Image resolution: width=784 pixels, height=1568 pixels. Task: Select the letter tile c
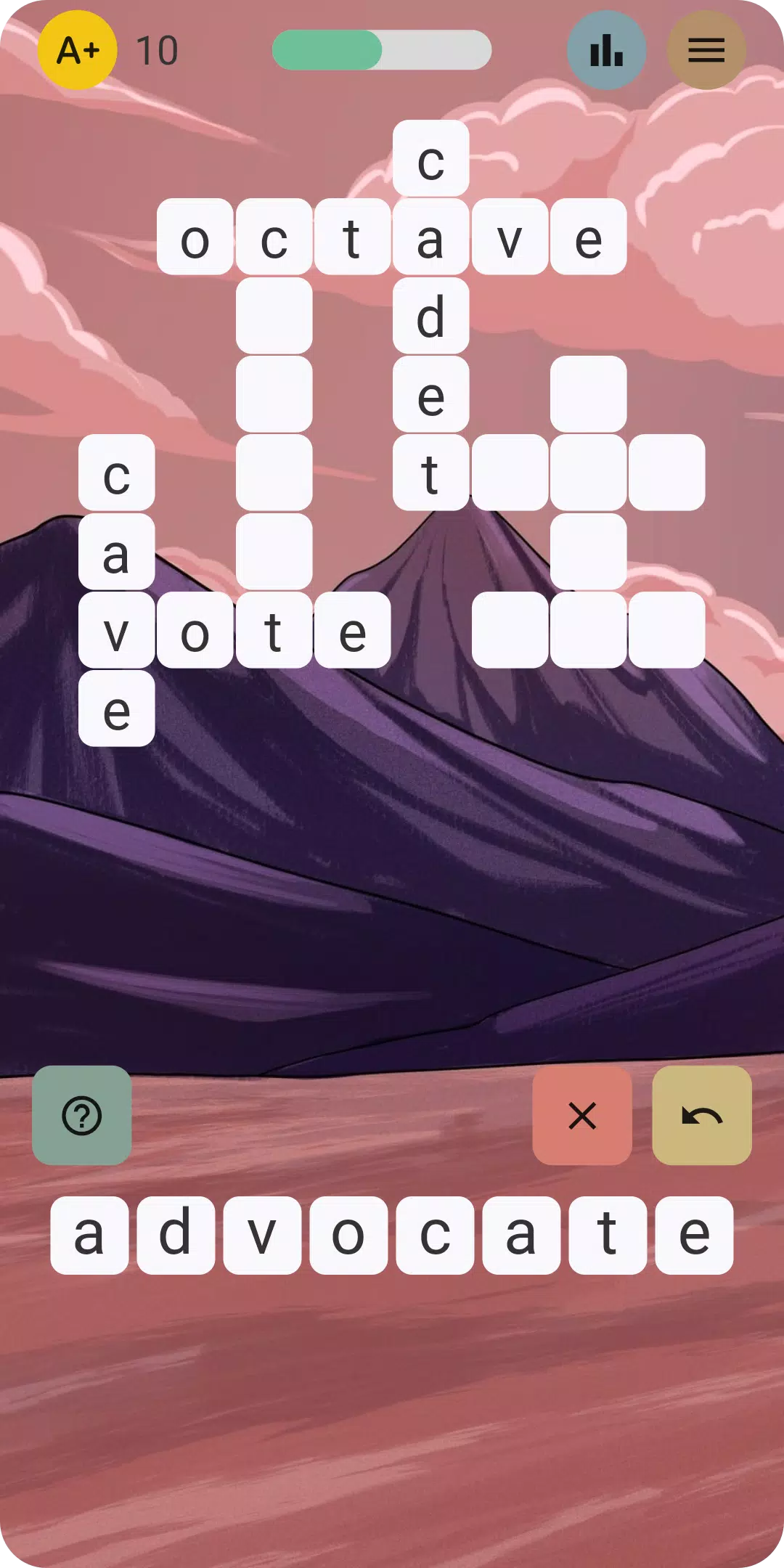[x=435, y=1235]
